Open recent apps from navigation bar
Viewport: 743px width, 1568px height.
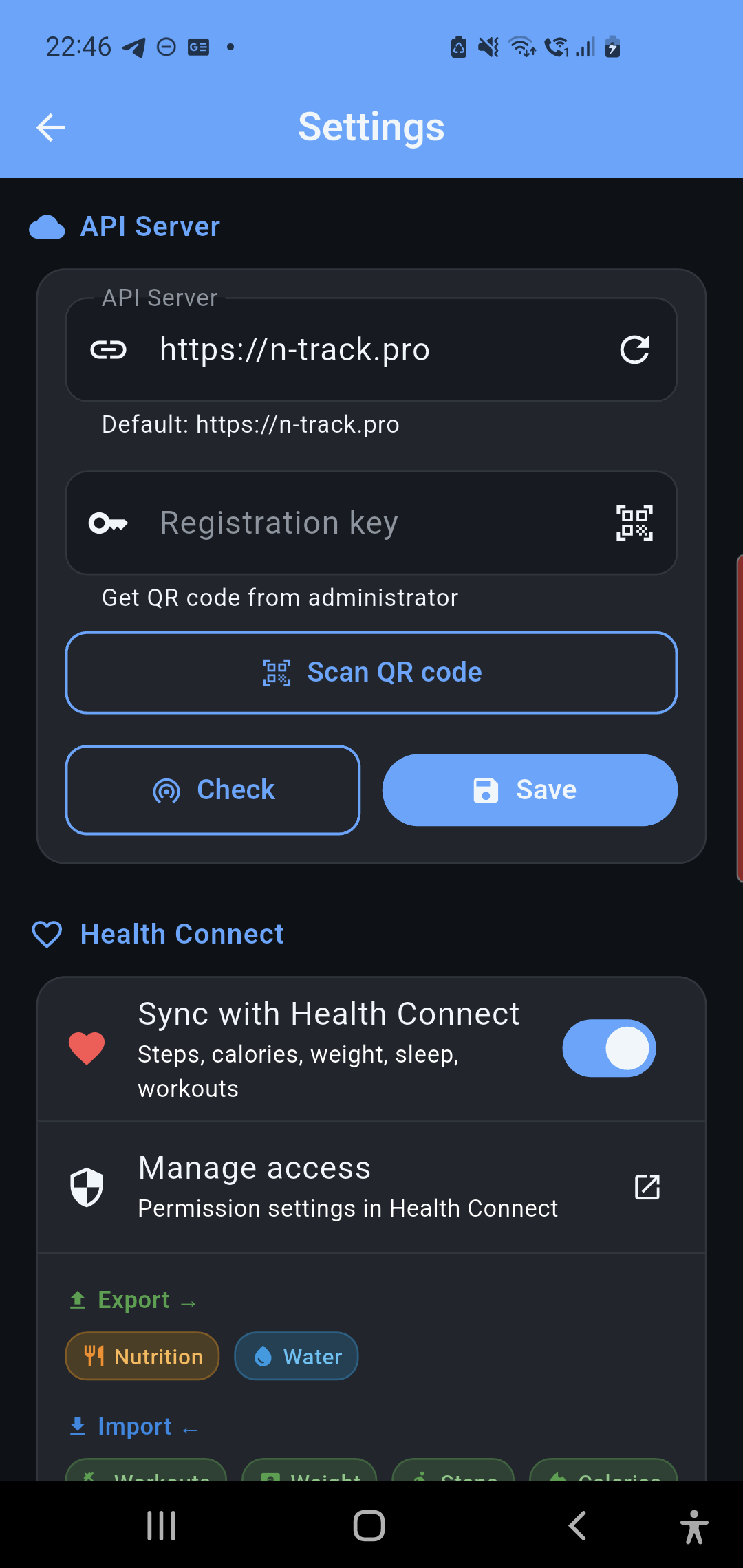click(x=162, y=1525)
